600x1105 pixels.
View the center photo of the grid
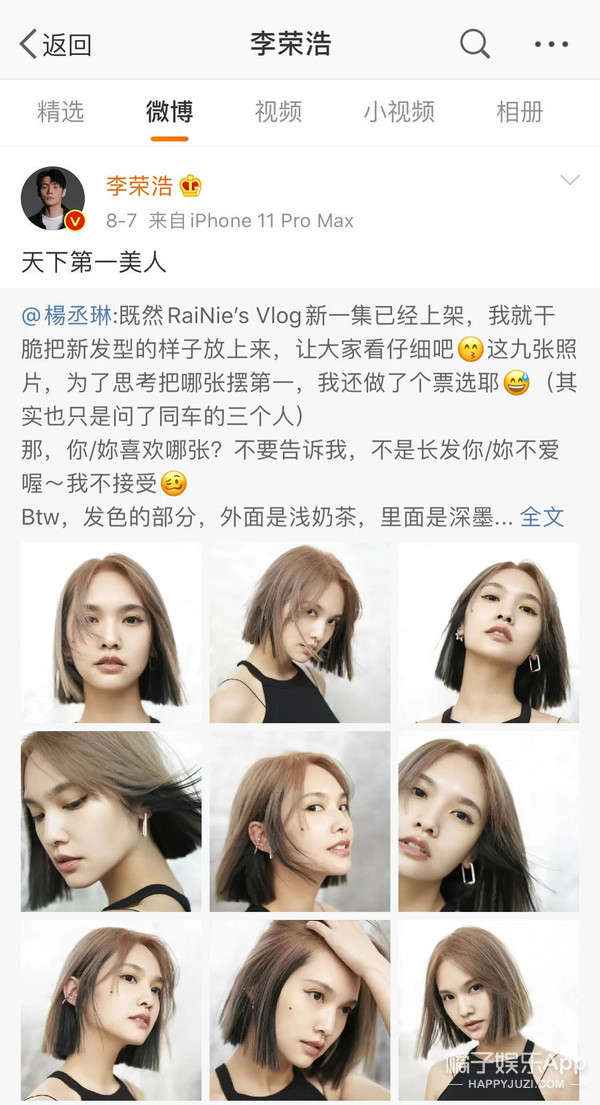point(299,821)
